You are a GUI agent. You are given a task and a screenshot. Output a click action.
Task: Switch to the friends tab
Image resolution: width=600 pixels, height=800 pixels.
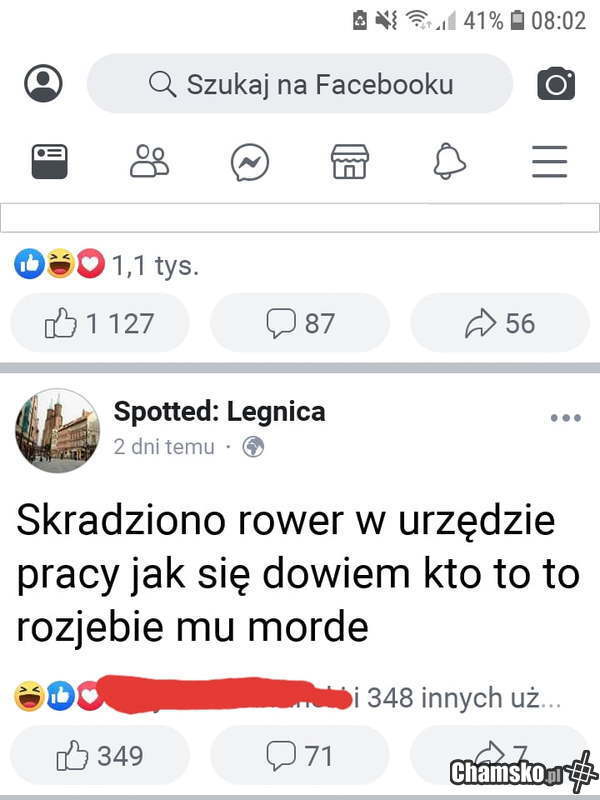click(x=150, y=161)
